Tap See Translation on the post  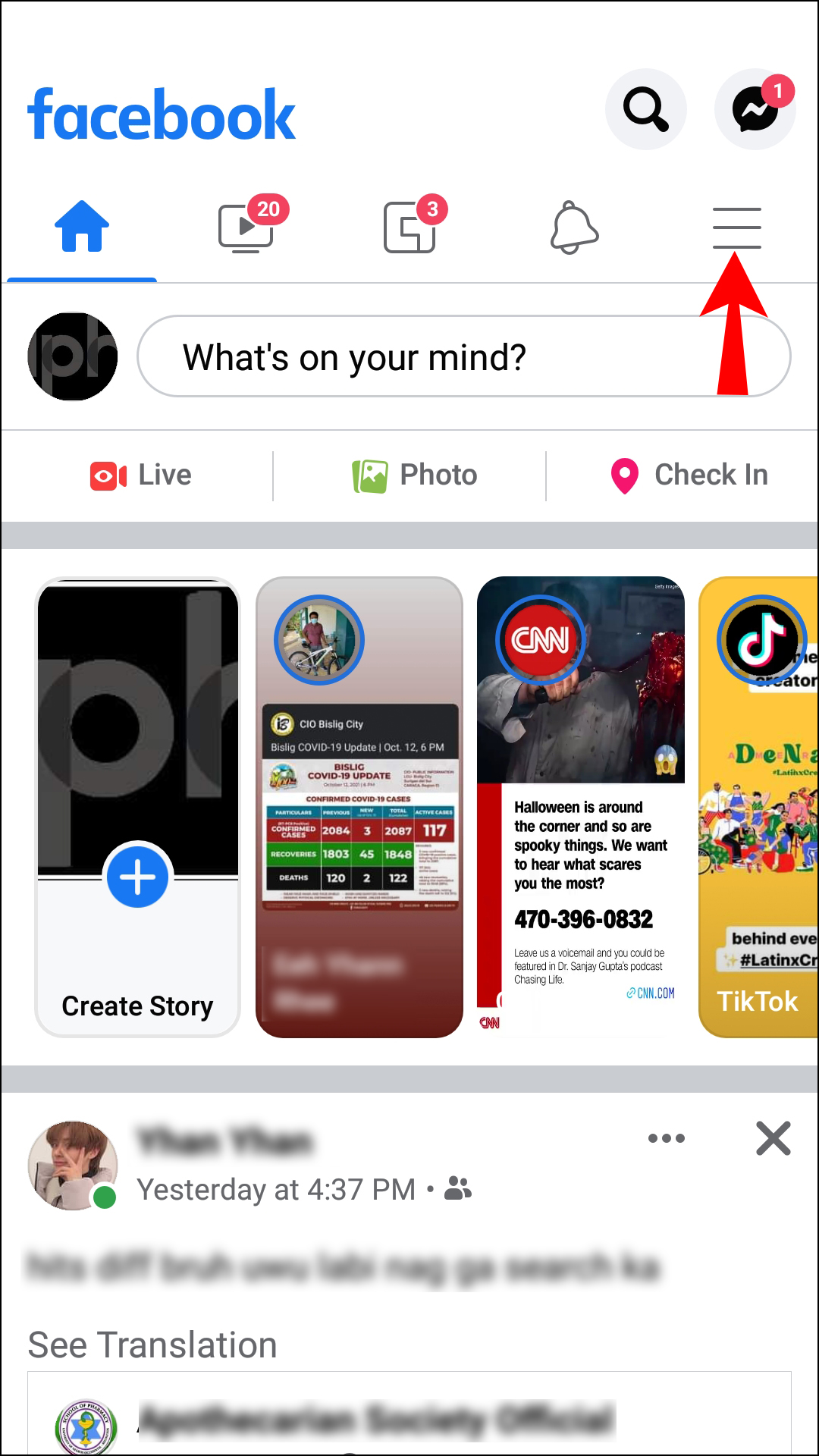152,1345
